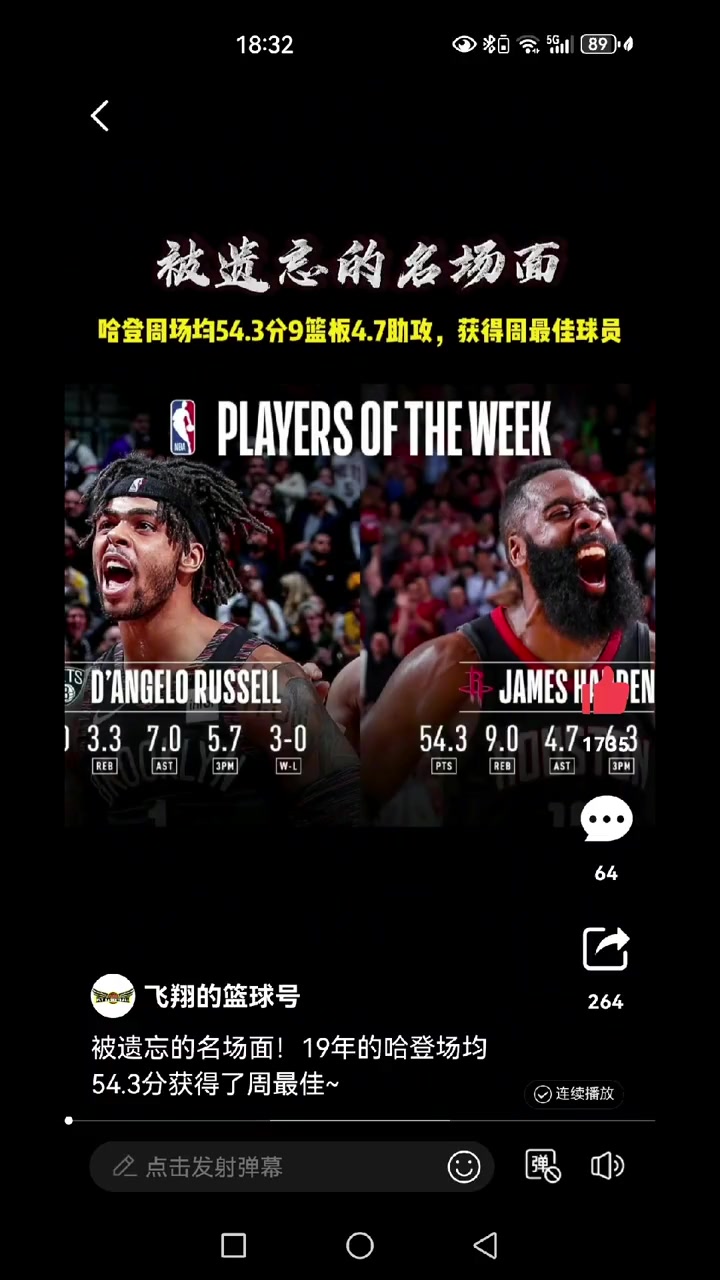The image size is (720, 1280).
Task: Open system recent apps view
Action: pos(234,1245)
